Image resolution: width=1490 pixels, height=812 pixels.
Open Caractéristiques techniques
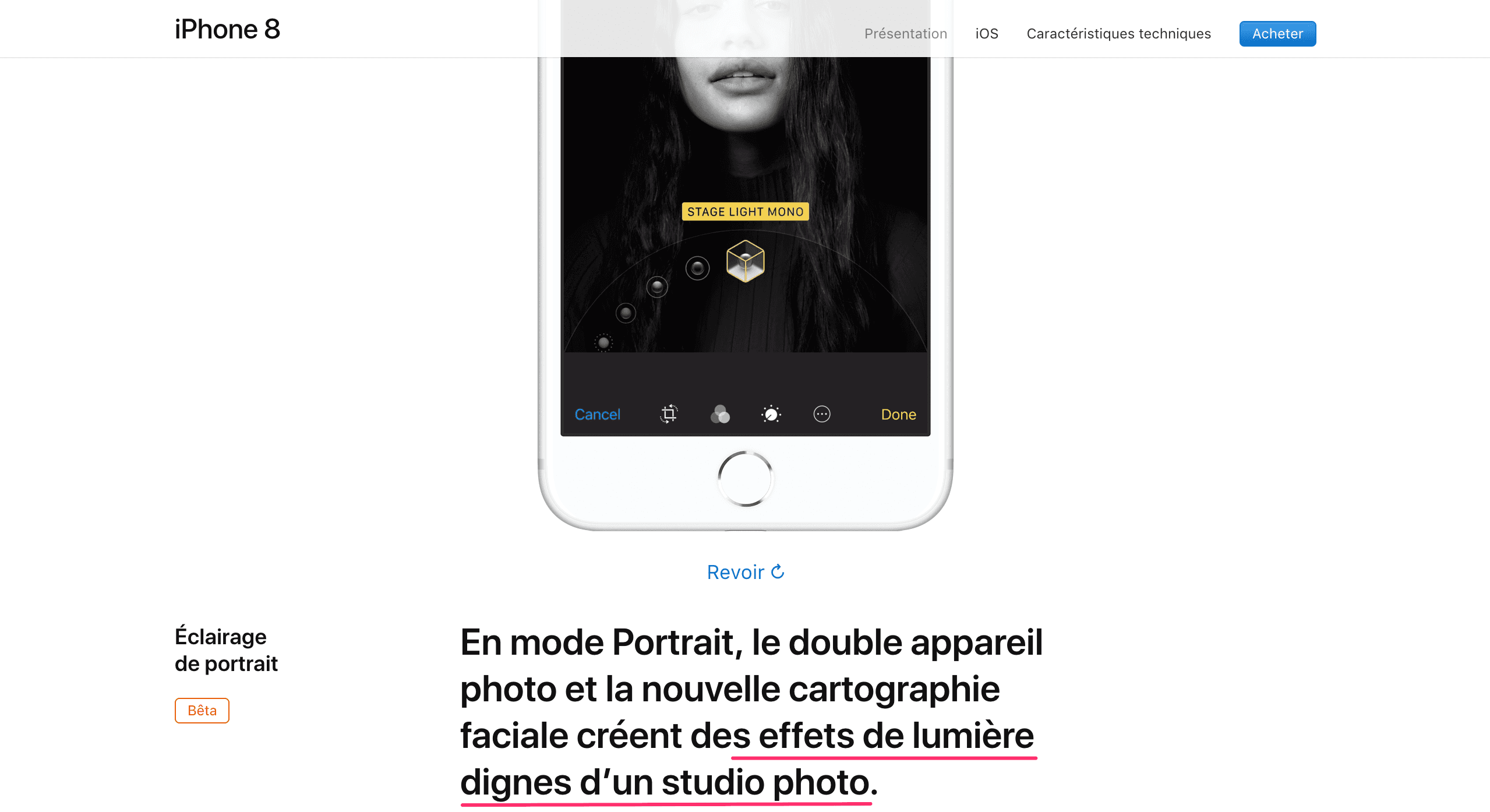[x=1118, y=34]
